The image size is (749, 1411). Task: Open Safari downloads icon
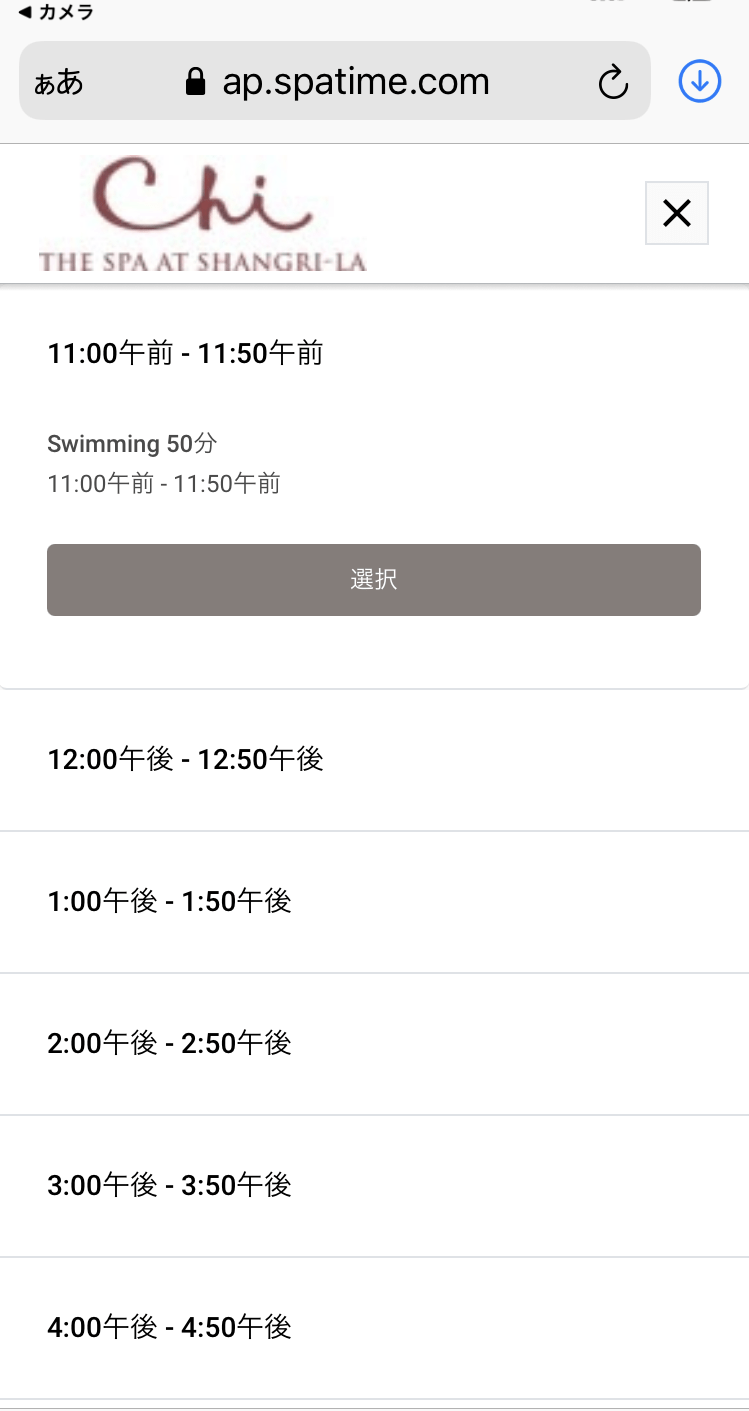click(x=700, y=81)
